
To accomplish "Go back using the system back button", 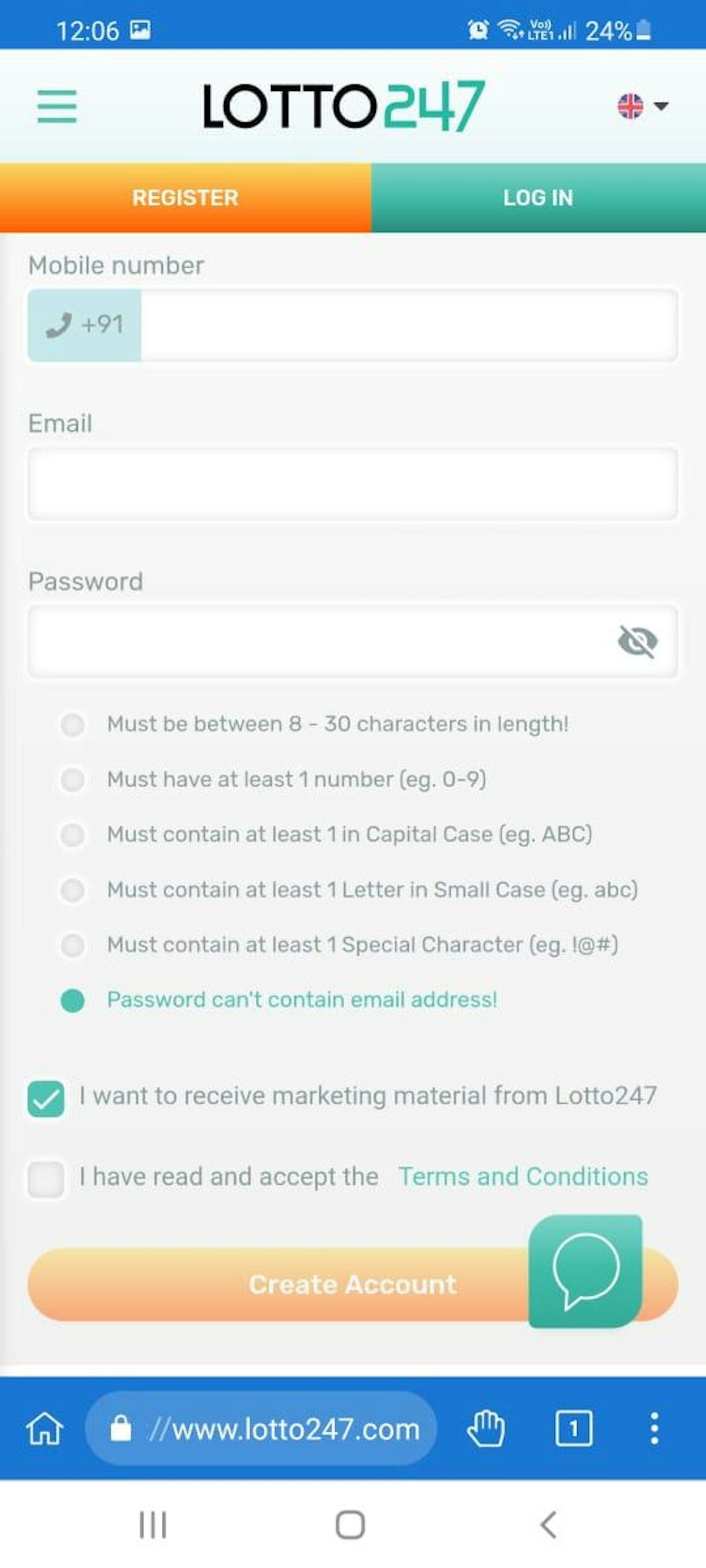I will point(548,1524).
